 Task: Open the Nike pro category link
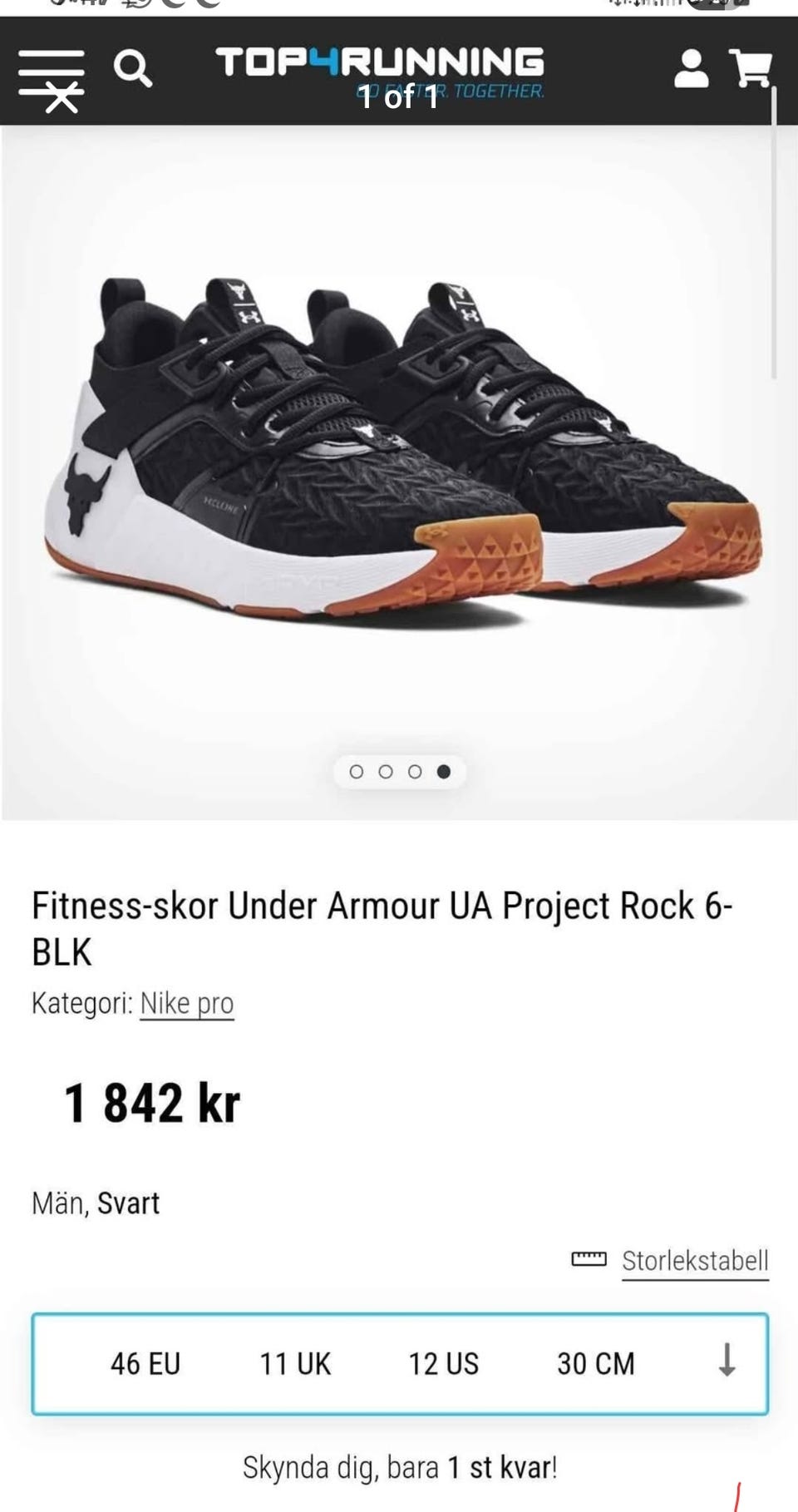[x=186, y=1003]
